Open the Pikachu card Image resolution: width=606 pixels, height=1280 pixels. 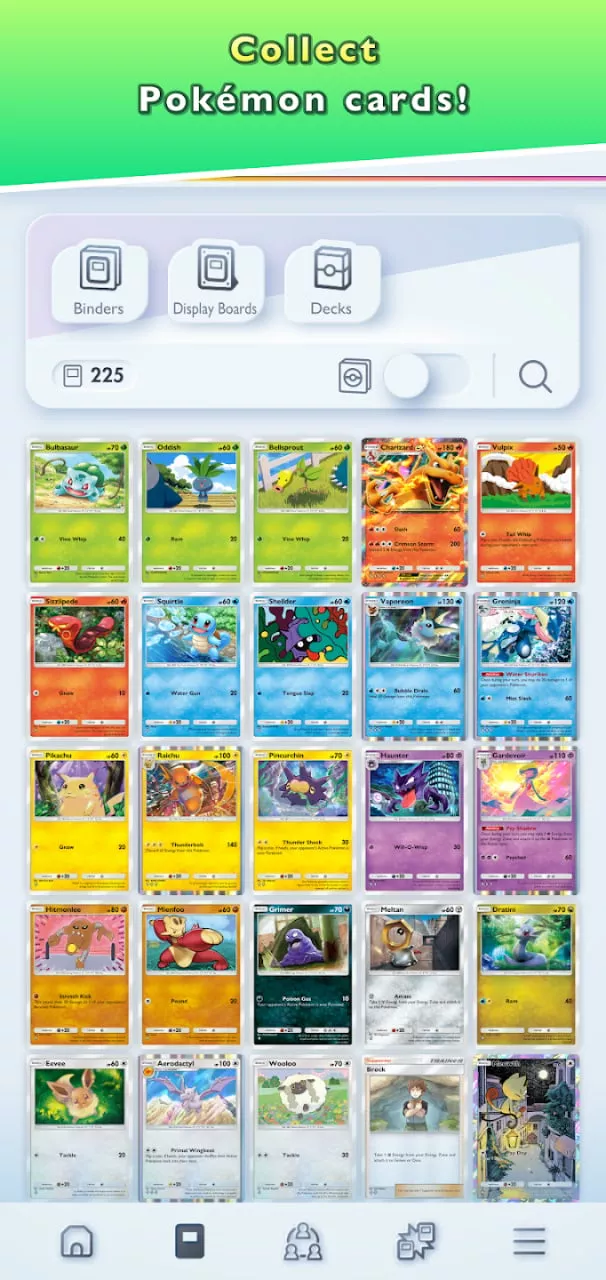(79, 821)
